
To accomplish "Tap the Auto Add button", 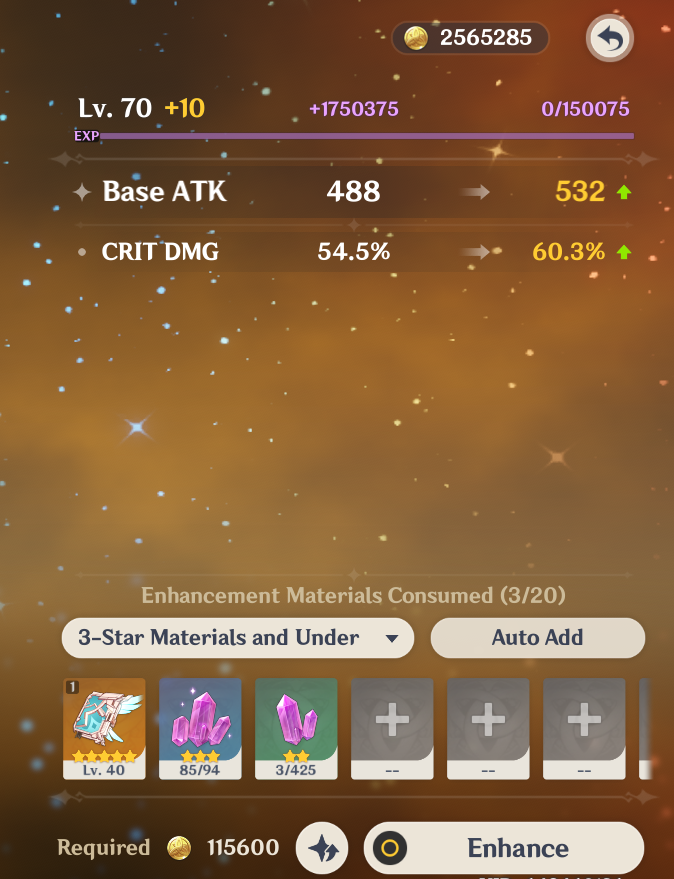I will pos(537,638).
